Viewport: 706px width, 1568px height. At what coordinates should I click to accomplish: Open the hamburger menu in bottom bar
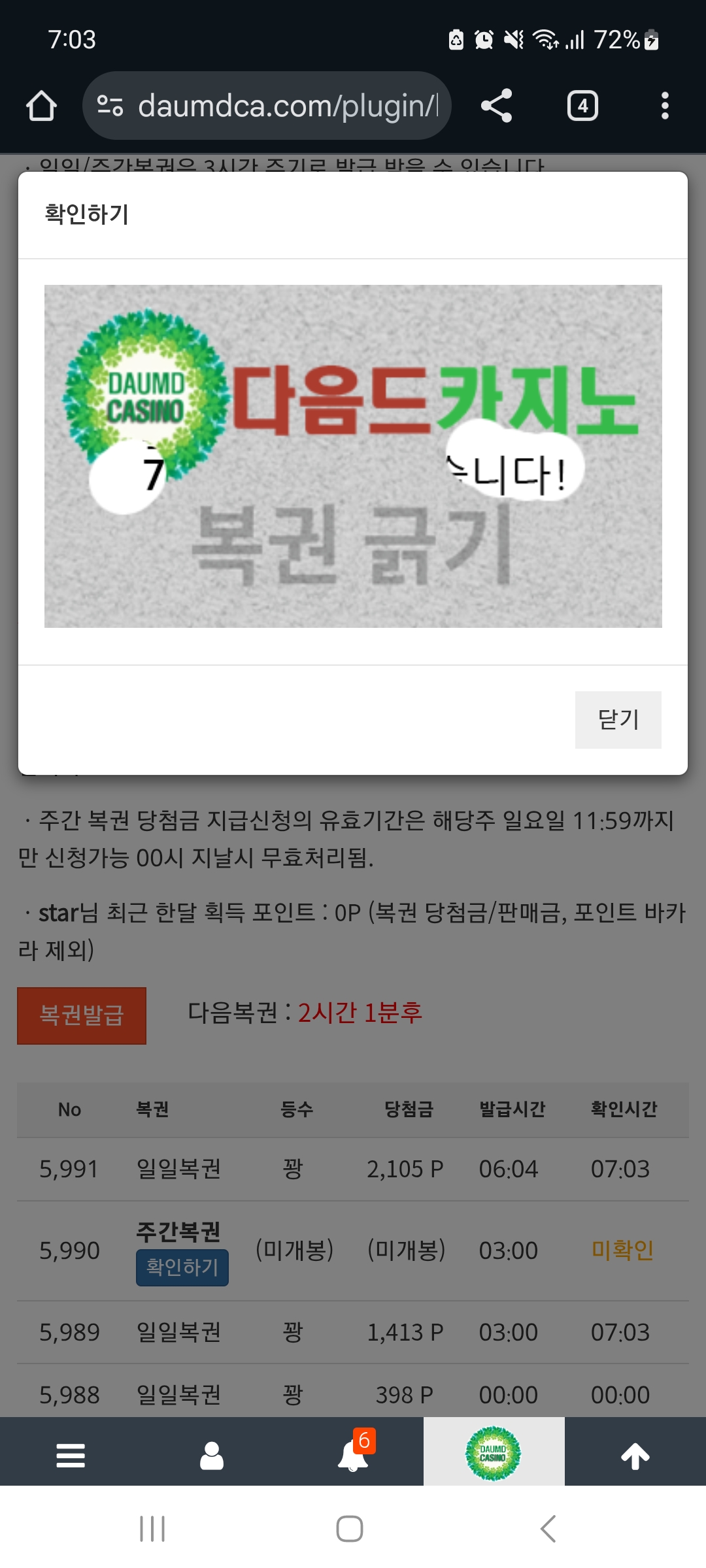pyautogui.click(x=71, y=1456)
